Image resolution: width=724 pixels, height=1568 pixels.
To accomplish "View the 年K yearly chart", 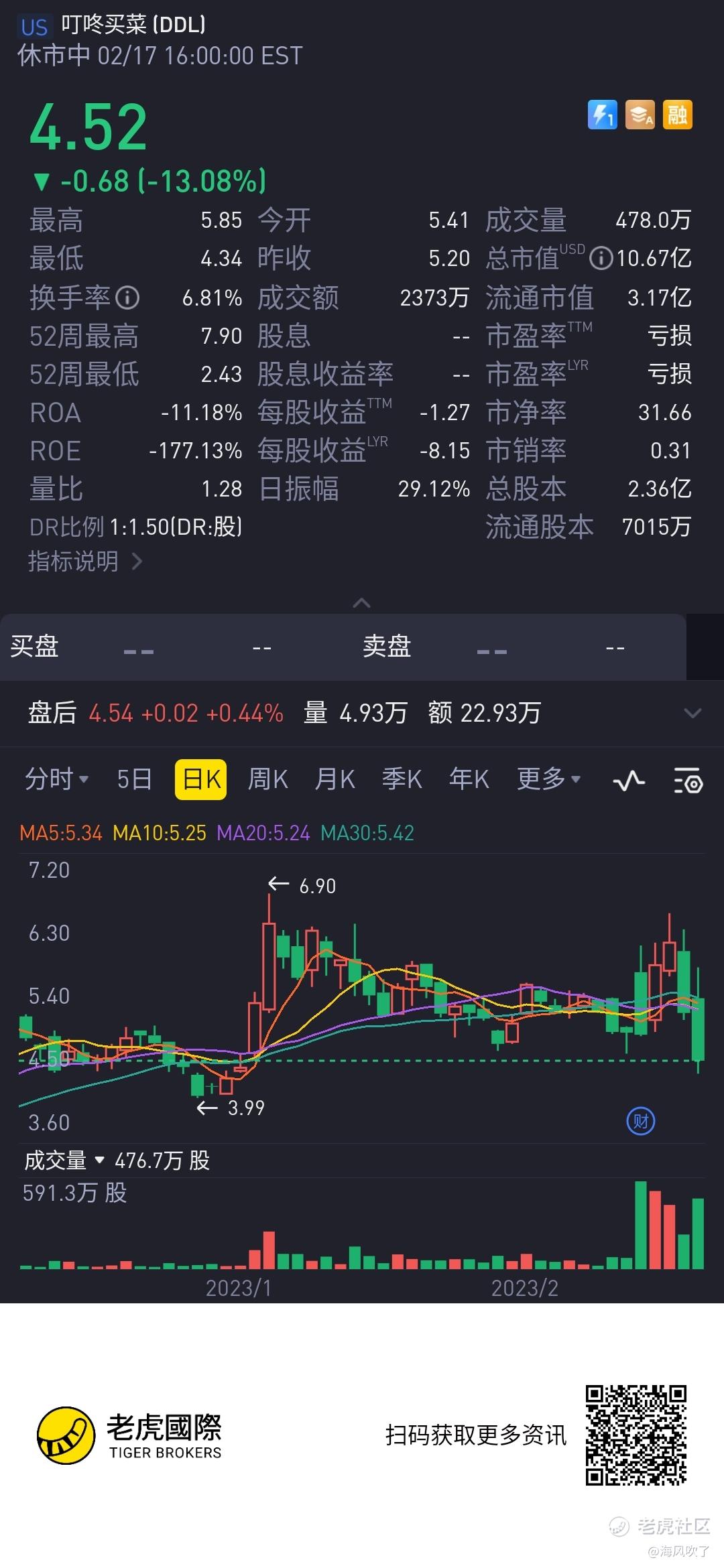I will tap(469, 779).
